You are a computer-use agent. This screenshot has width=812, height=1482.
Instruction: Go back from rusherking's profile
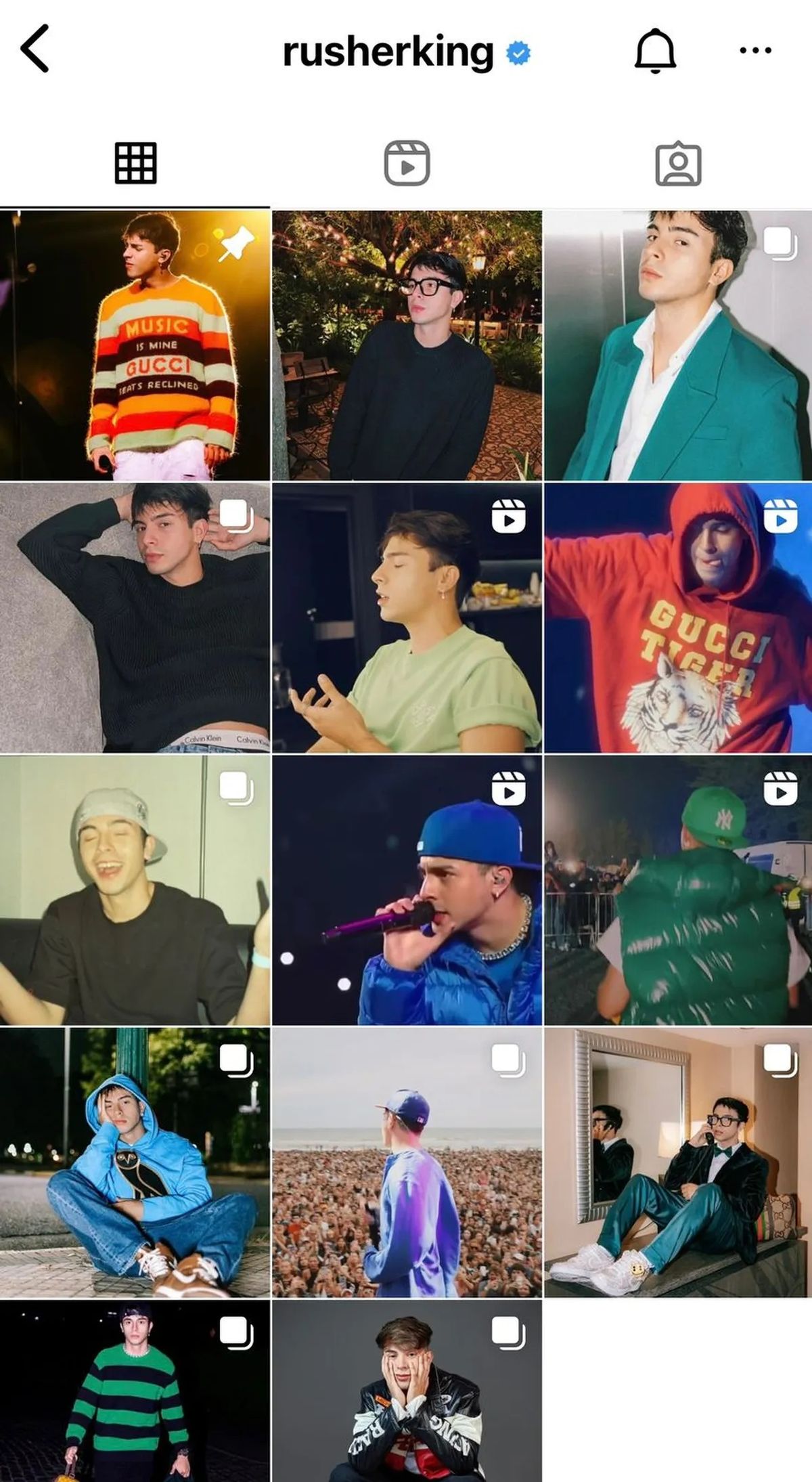click(x=35, y=49)
